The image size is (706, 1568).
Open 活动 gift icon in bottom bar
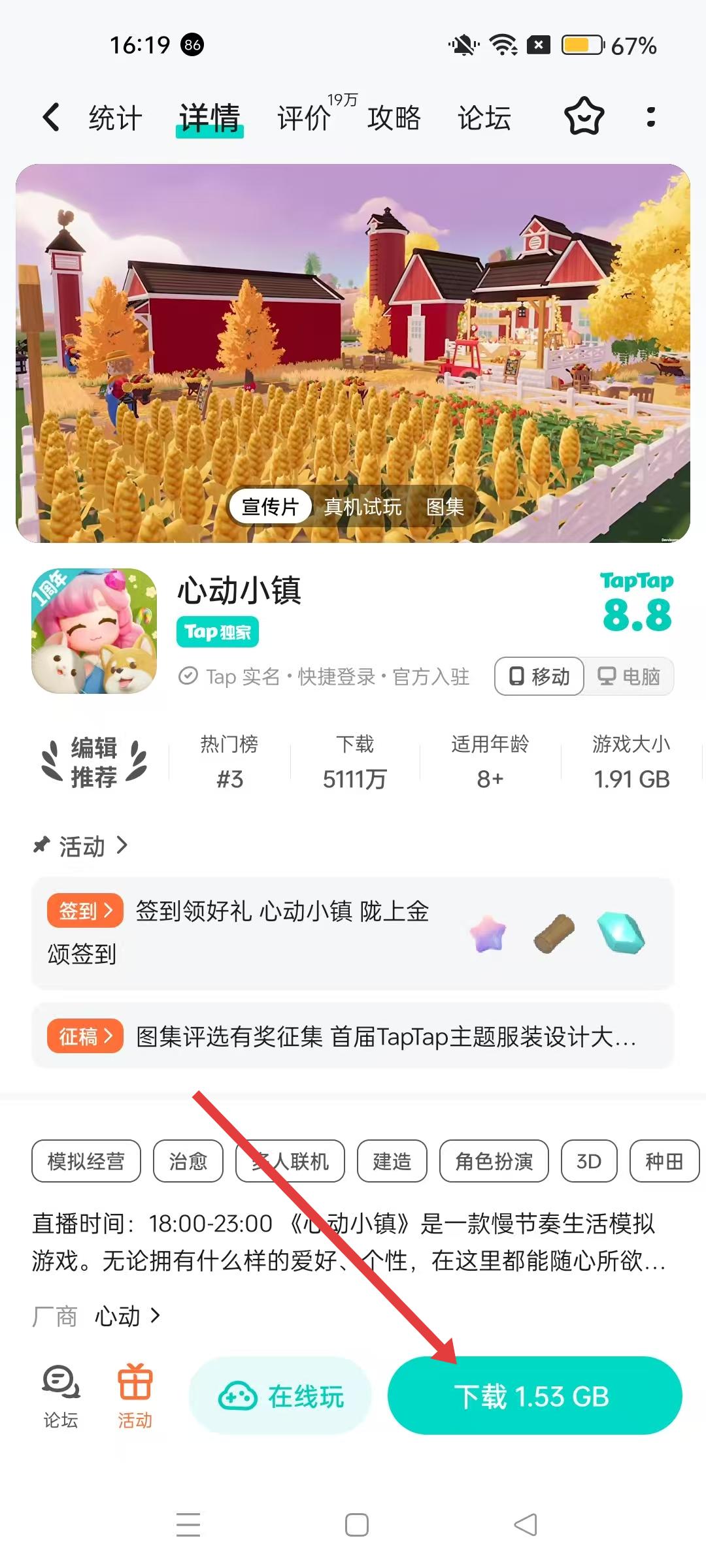(x=135, y=1396)
